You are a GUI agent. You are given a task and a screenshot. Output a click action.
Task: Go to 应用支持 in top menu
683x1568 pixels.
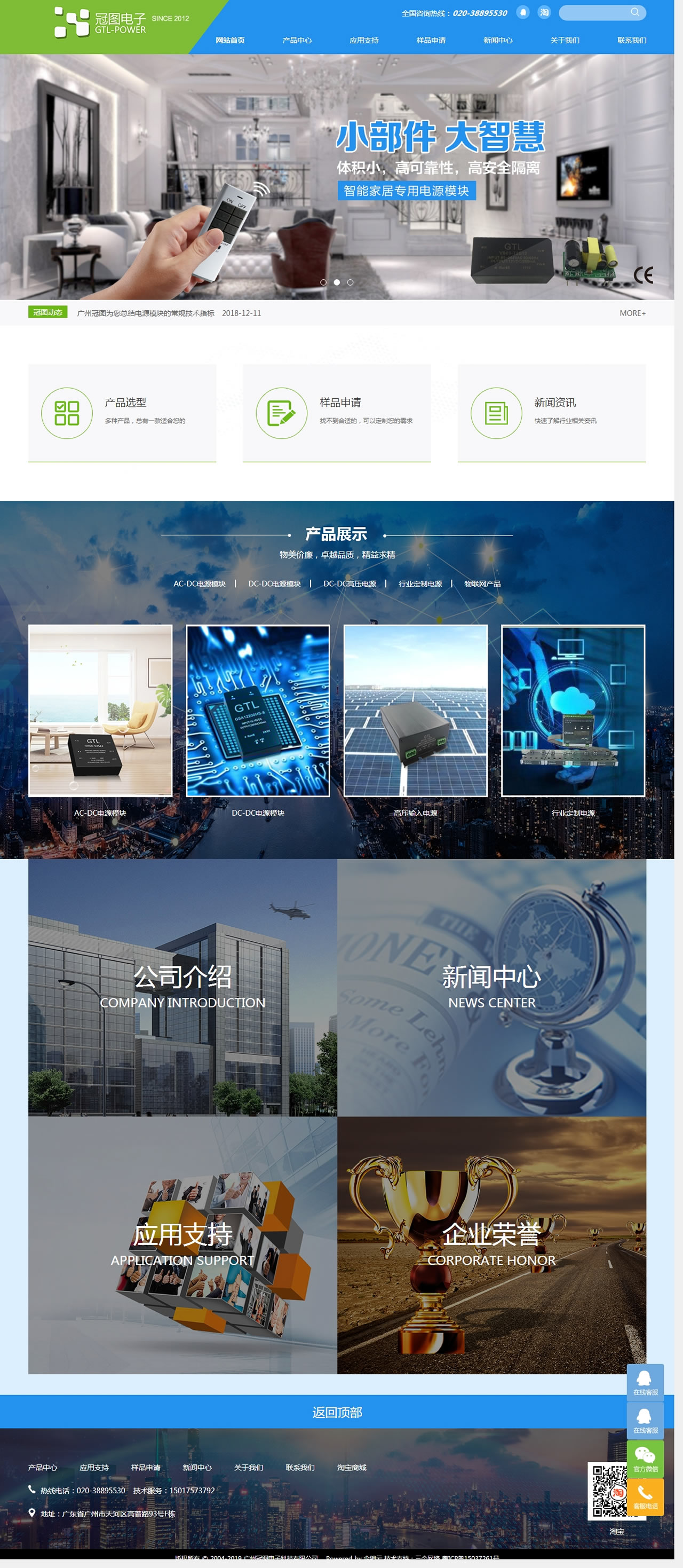click(x=364, y=40)
